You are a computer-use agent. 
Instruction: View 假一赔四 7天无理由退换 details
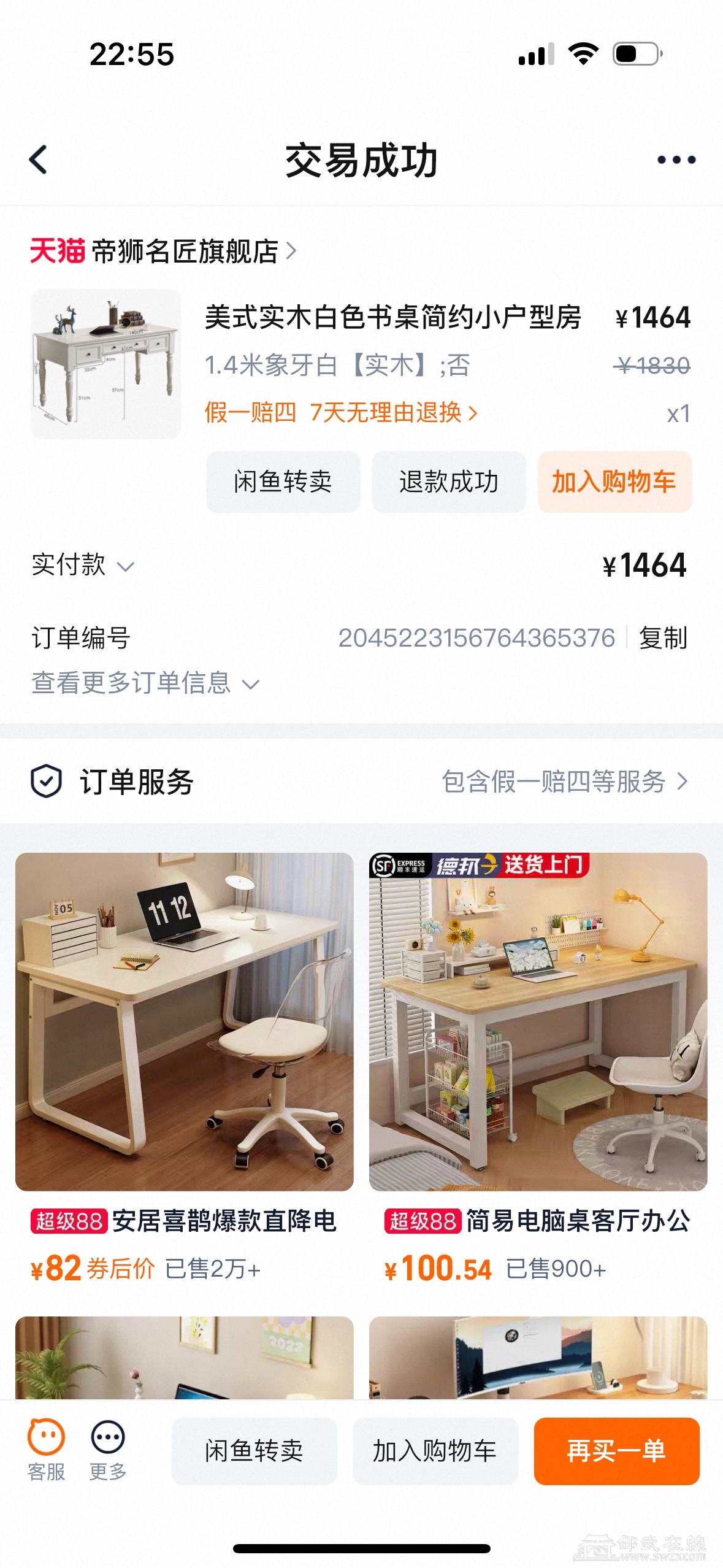(341, 413)
